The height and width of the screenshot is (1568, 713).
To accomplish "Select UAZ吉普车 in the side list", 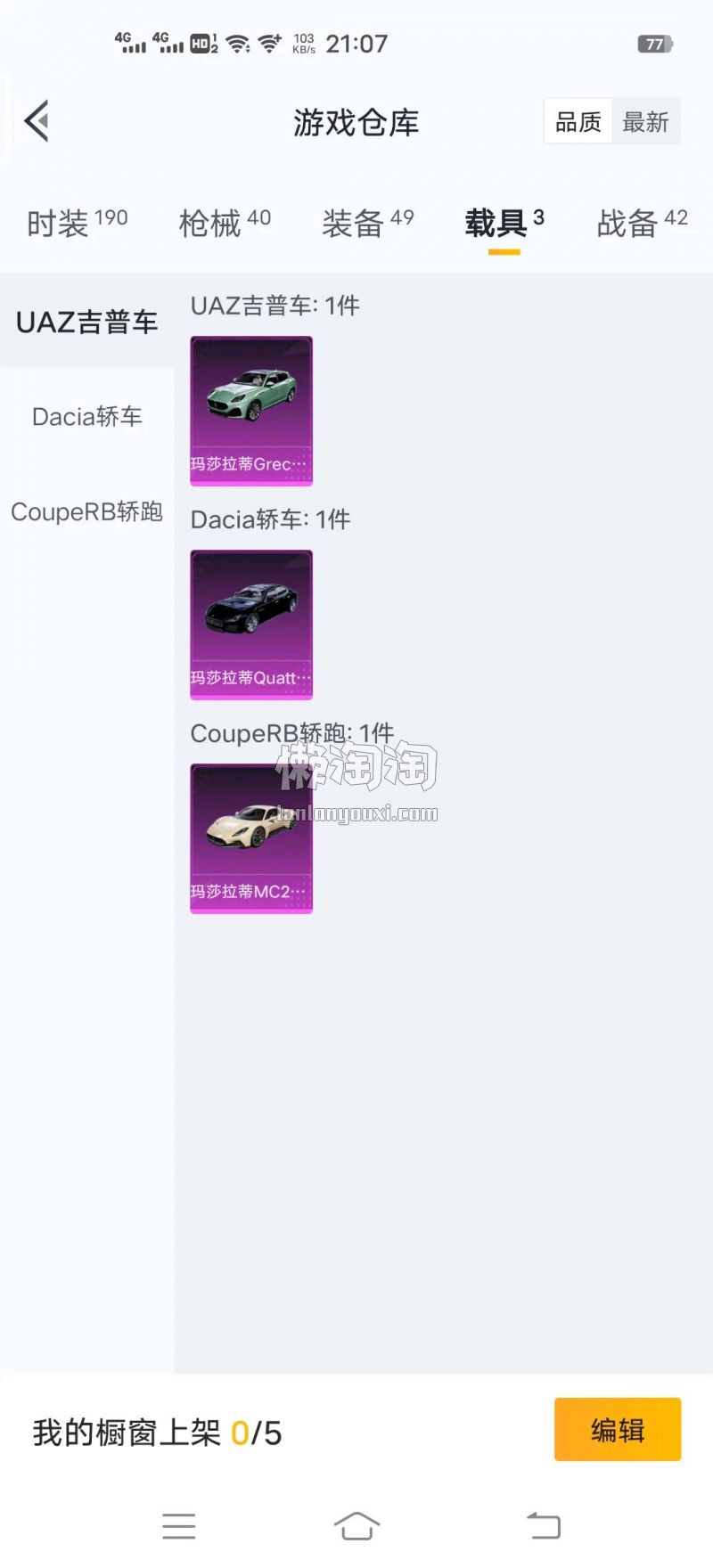I will pos(86,322).
